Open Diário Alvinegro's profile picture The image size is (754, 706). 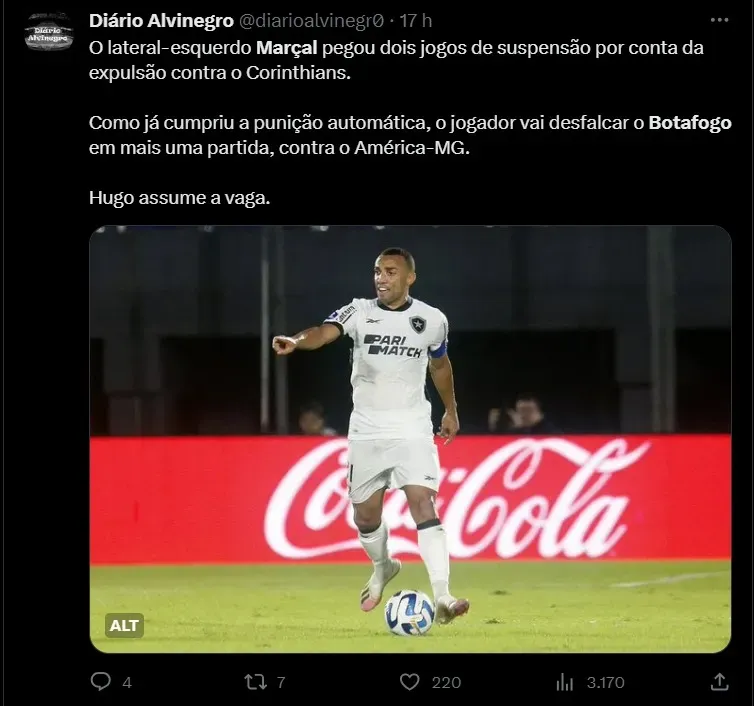coord(48,33)
